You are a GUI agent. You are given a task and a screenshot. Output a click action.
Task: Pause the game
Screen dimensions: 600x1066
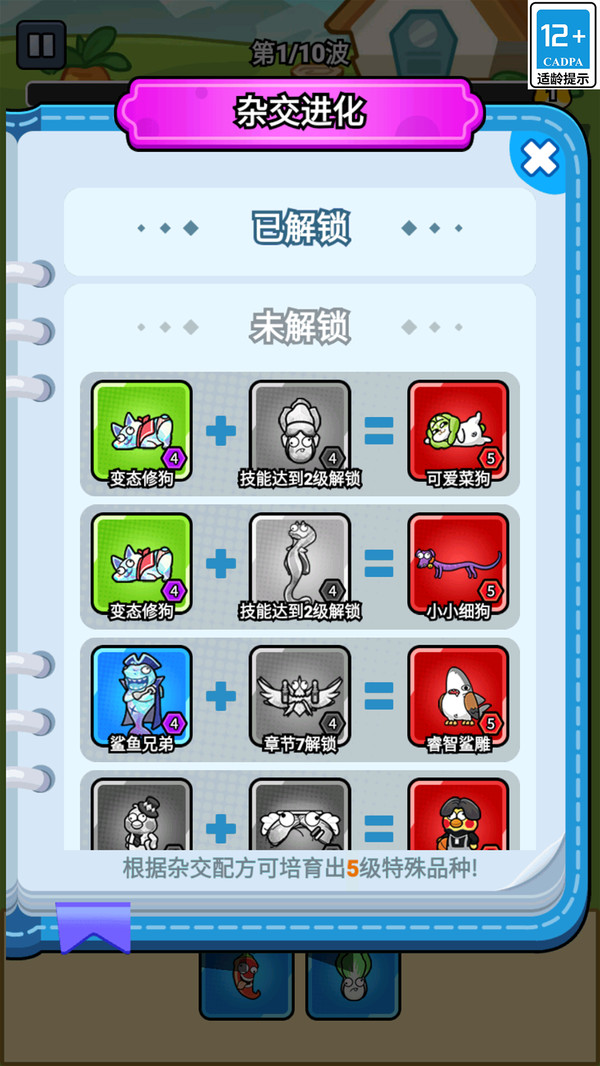coord(41,45)
